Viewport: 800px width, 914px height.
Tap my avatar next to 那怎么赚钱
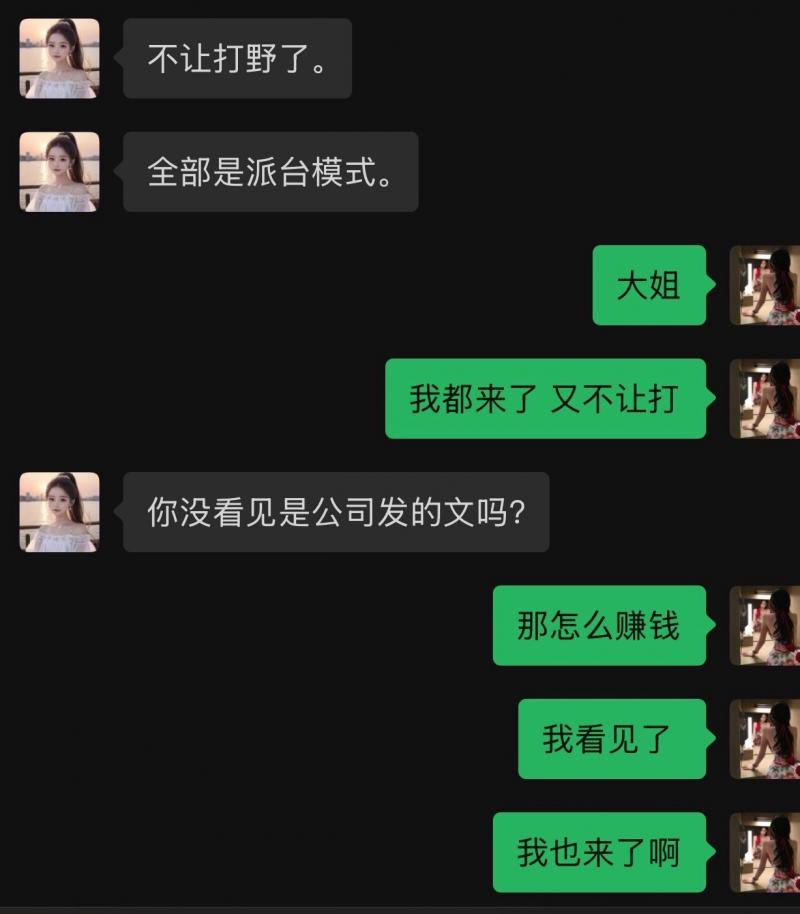click(x=766, y=625)
